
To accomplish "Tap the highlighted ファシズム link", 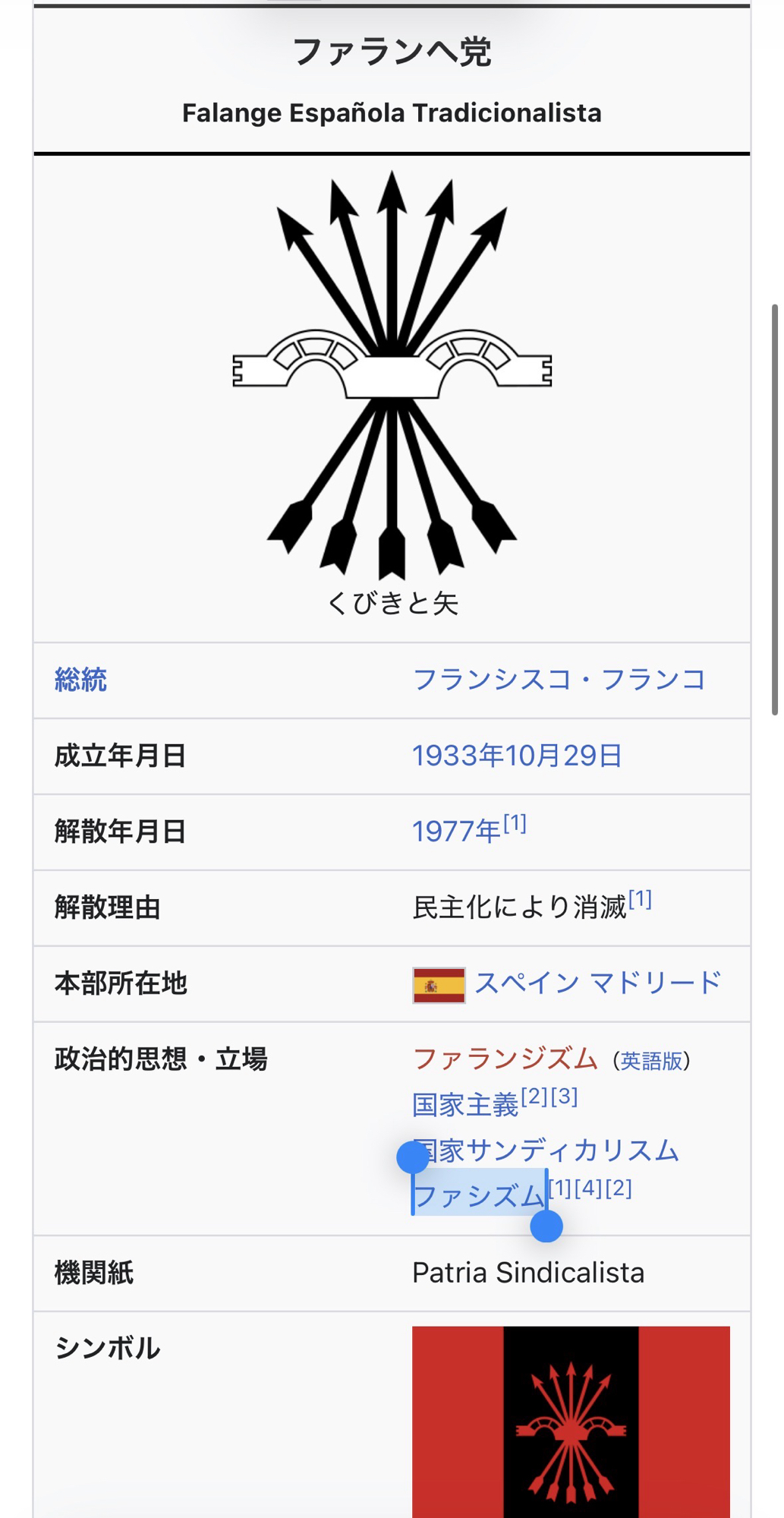I will coord(480,1196).
